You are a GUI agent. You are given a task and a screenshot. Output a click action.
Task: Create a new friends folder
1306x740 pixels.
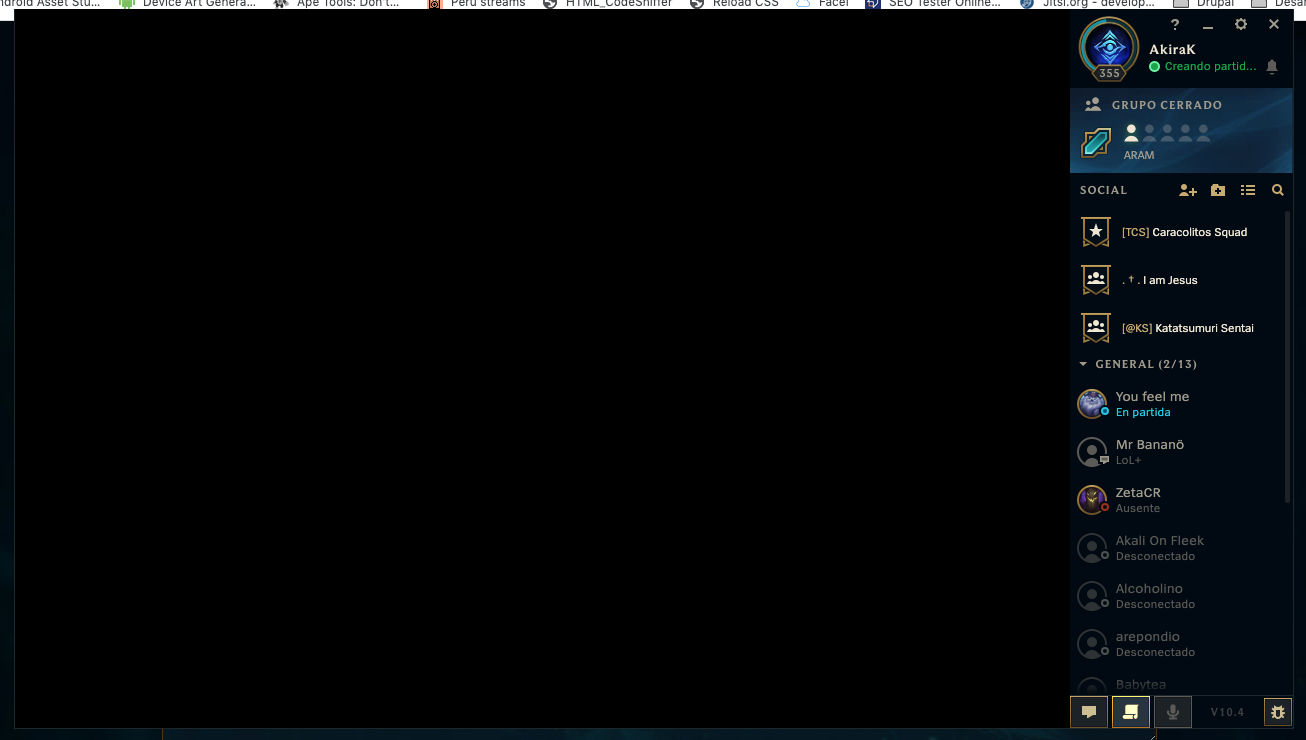tap(1218, 190)
